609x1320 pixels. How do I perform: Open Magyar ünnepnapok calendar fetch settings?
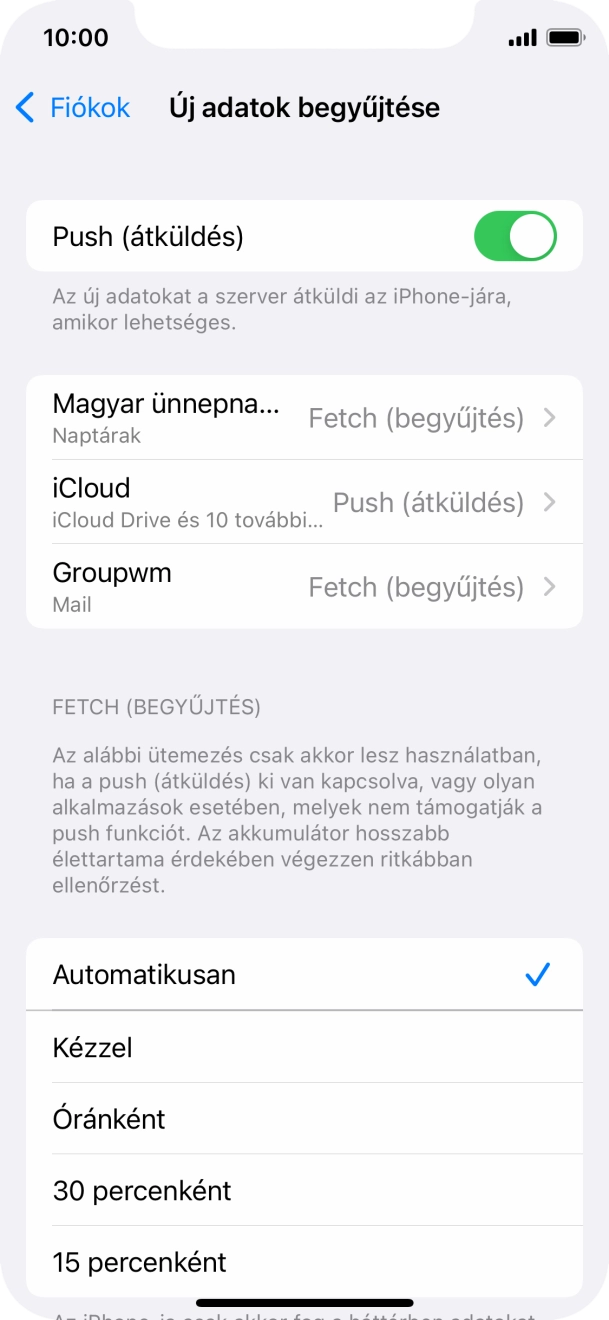point(304,418)
